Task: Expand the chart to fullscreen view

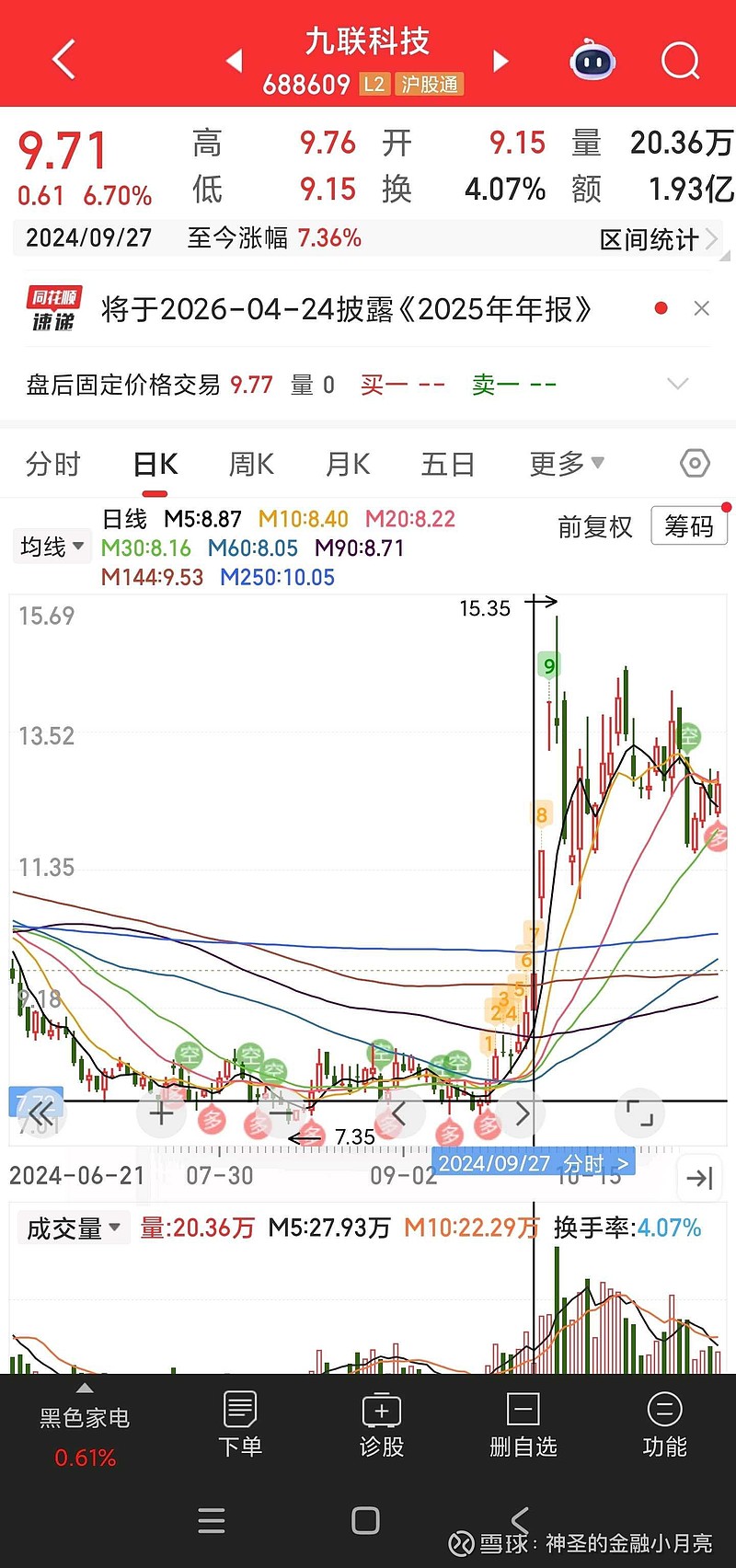Action: 638,1113
